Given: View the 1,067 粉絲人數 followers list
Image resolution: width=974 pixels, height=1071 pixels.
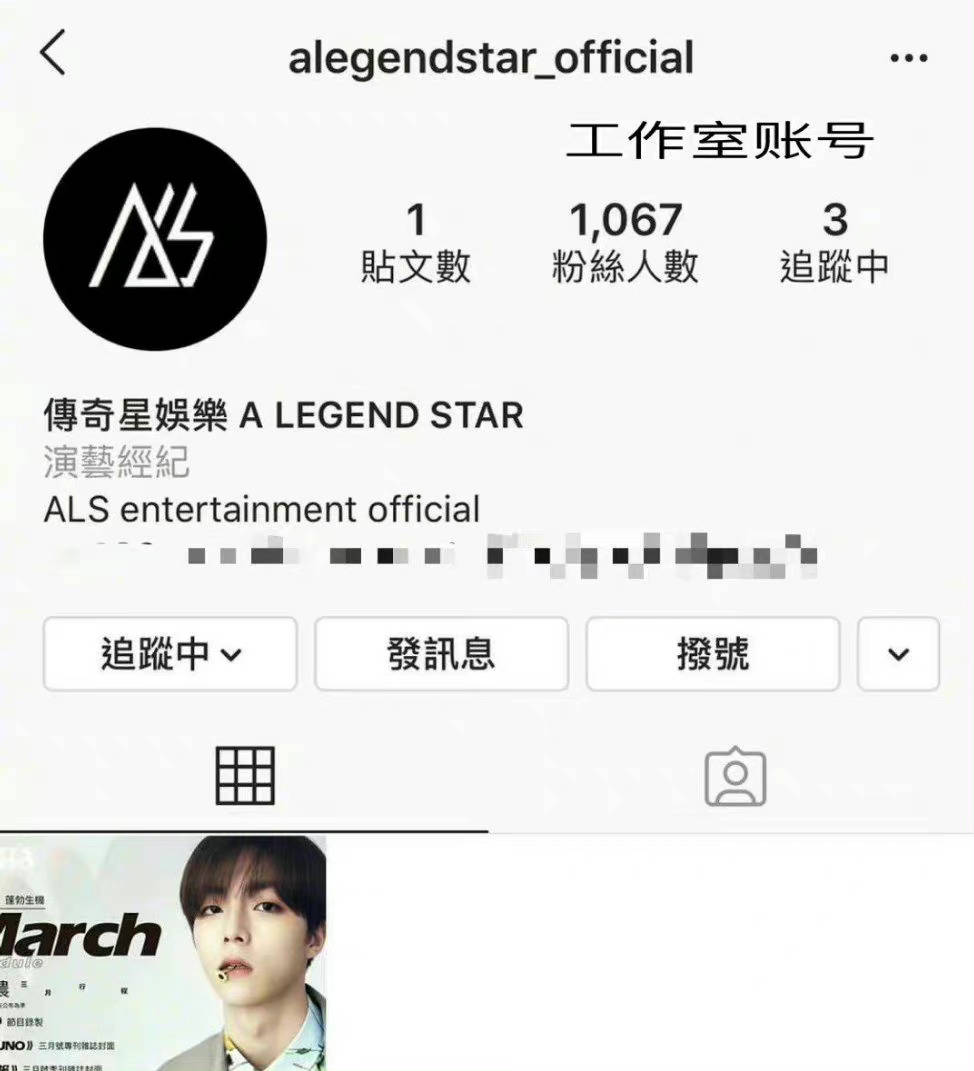Looking at the screenshot, I should click(x=625, y=242).
